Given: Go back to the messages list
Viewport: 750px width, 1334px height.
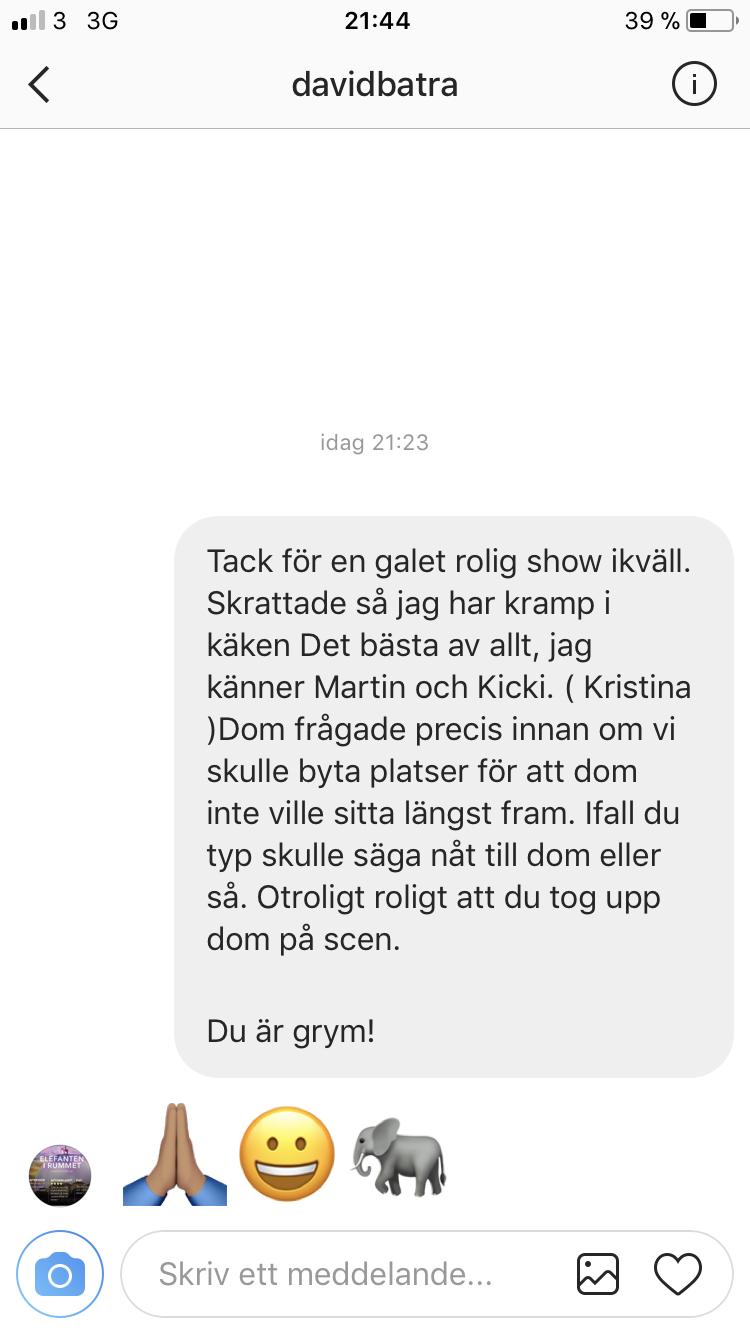Looking at the screenshot, I should coord(39,85).
